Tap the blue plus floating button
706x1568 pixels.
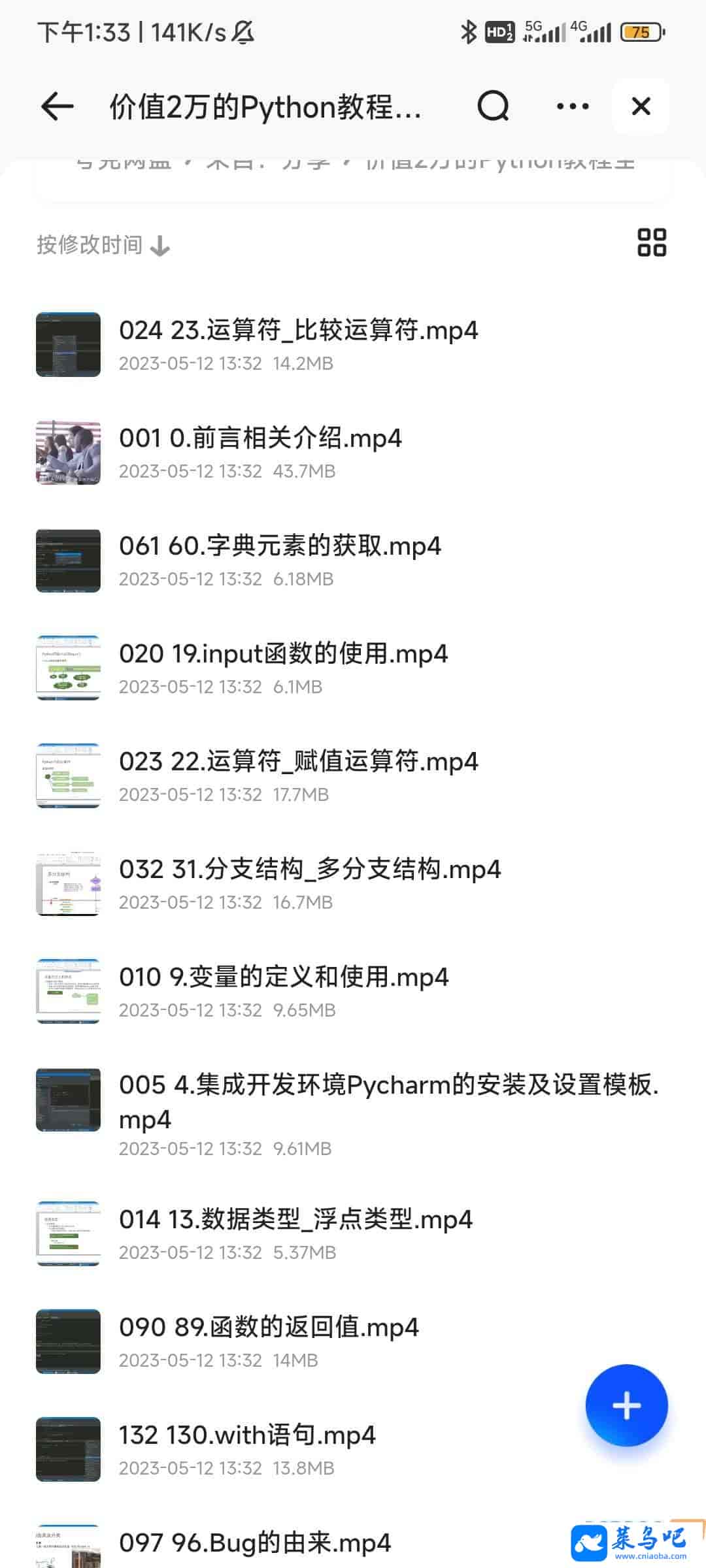626,1405
